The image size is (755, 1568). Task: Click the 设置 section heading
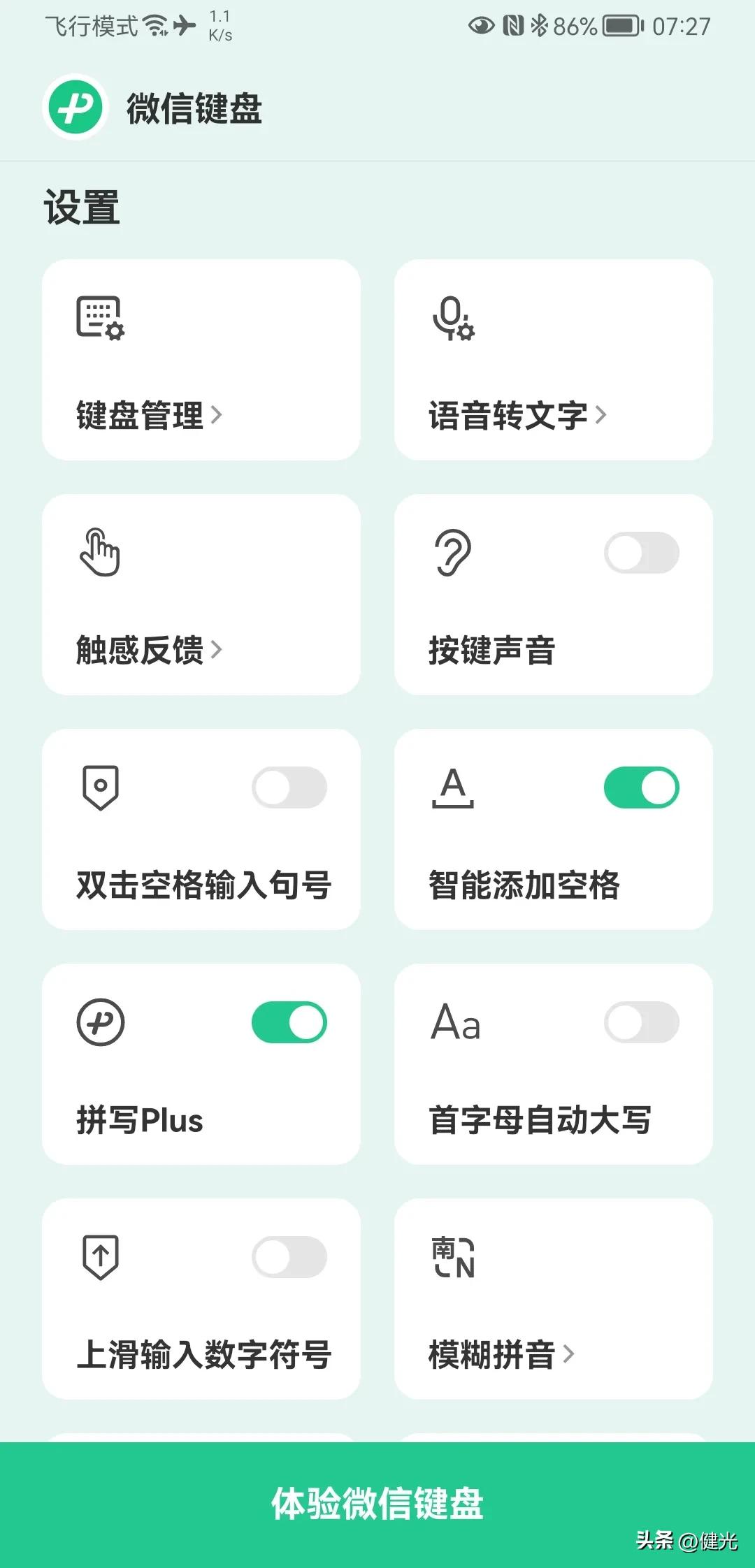[81, 205]
